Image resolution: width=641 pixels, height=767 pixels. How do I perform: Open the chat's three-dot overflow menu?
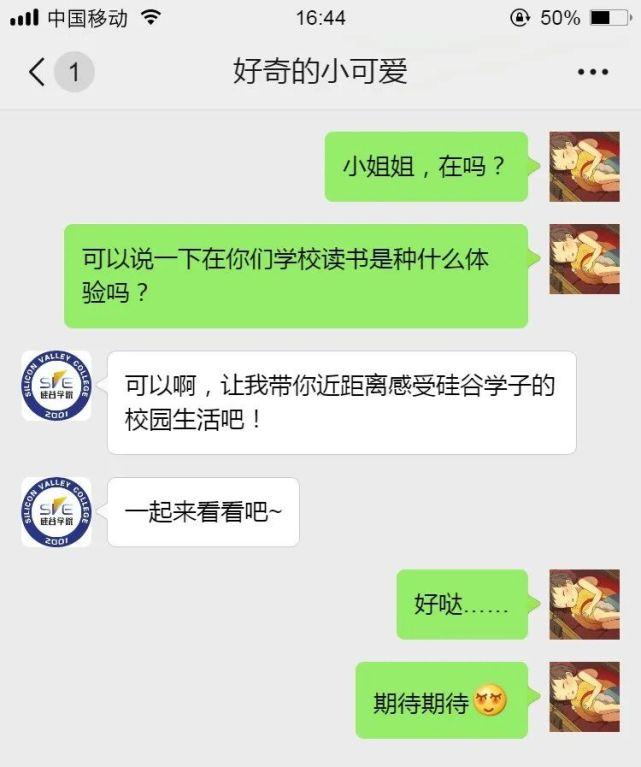coord(592,72)
